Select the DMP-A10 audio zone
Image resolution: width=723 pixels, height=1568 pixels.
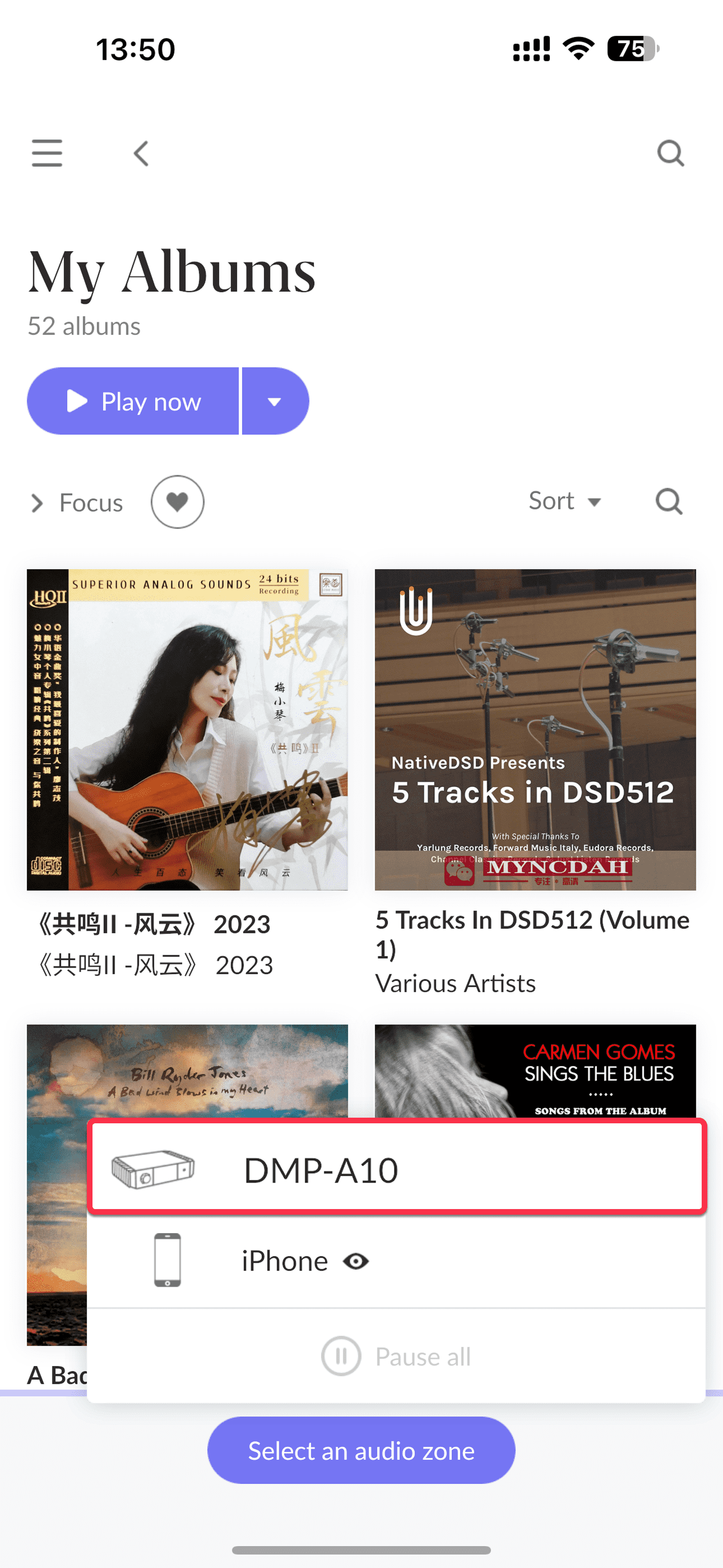click(x=396, y=1169)
